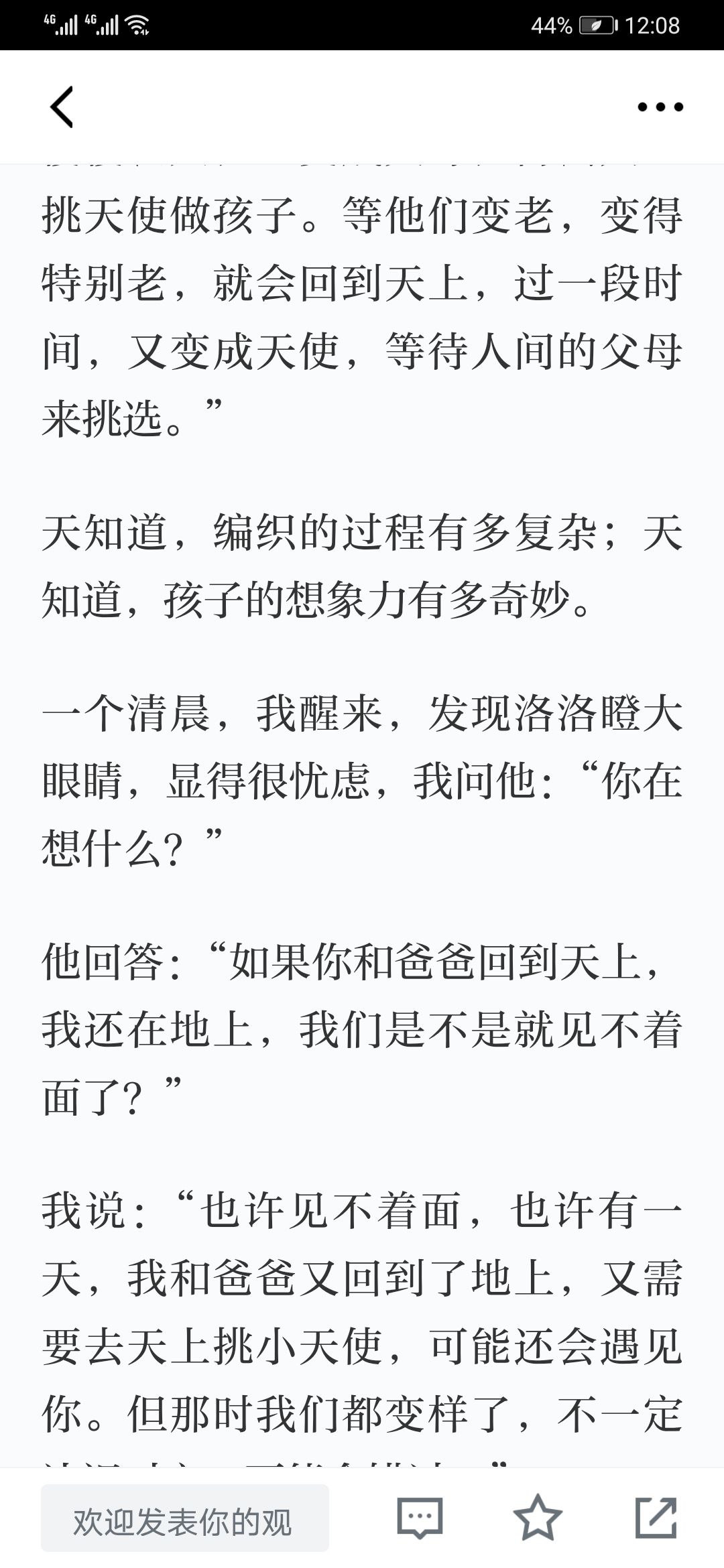Viewport: 724px width, 1568px height.
Task: Share the article via the share icon
Action: (656, 1518)
